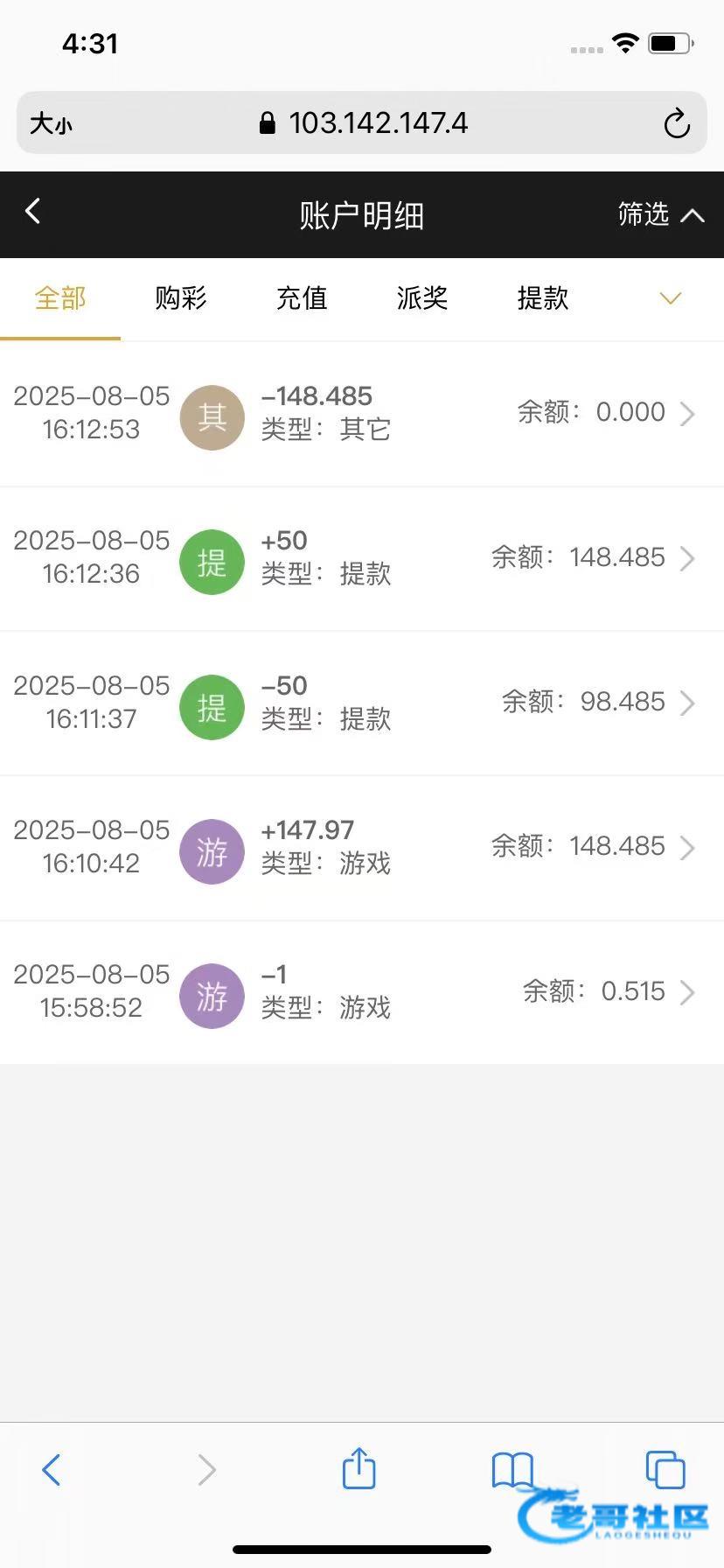Select the 全部 tab
The width and height of the screenshot is (724, 1568).
click(60, 298)
